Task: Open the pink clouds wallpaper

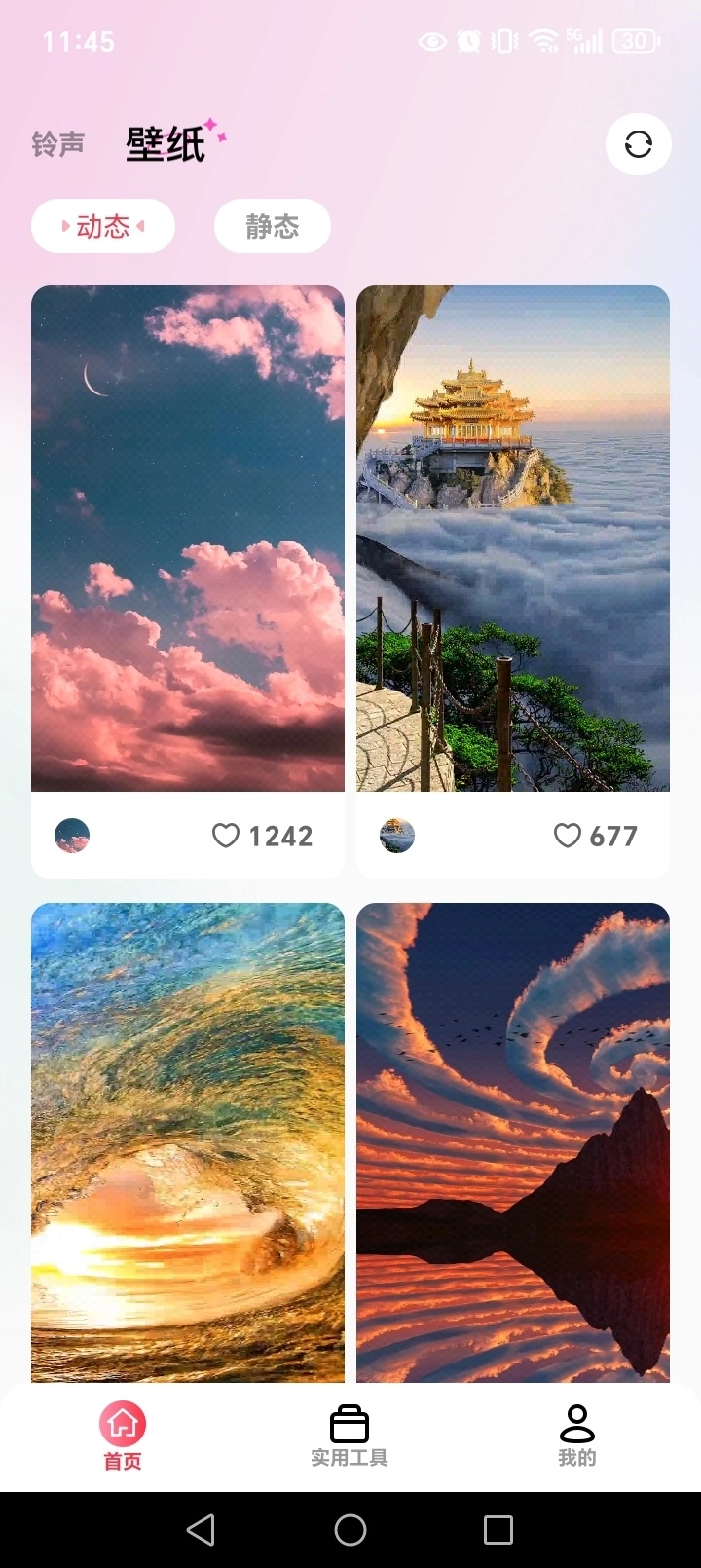Action: [x=188, y=538]
